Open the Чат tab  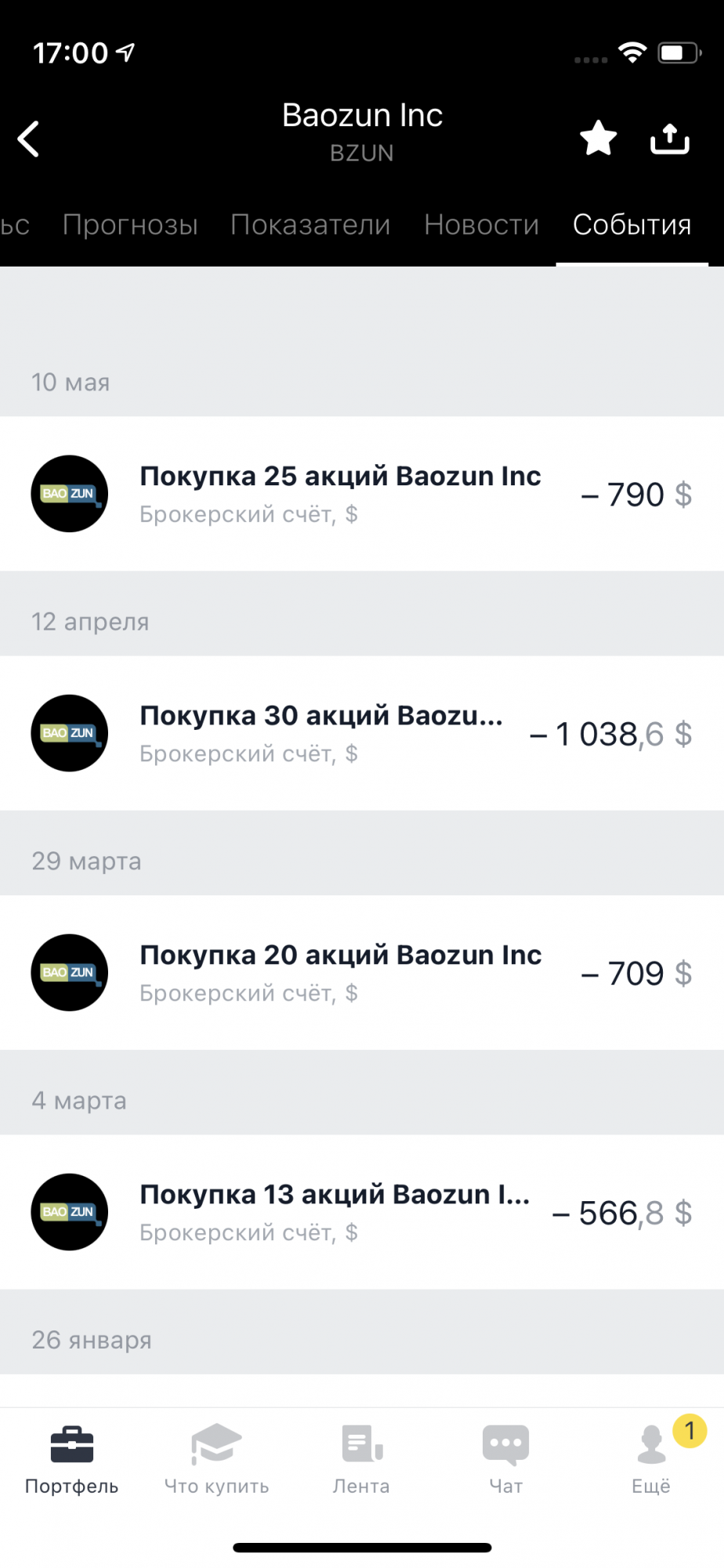506,1460
